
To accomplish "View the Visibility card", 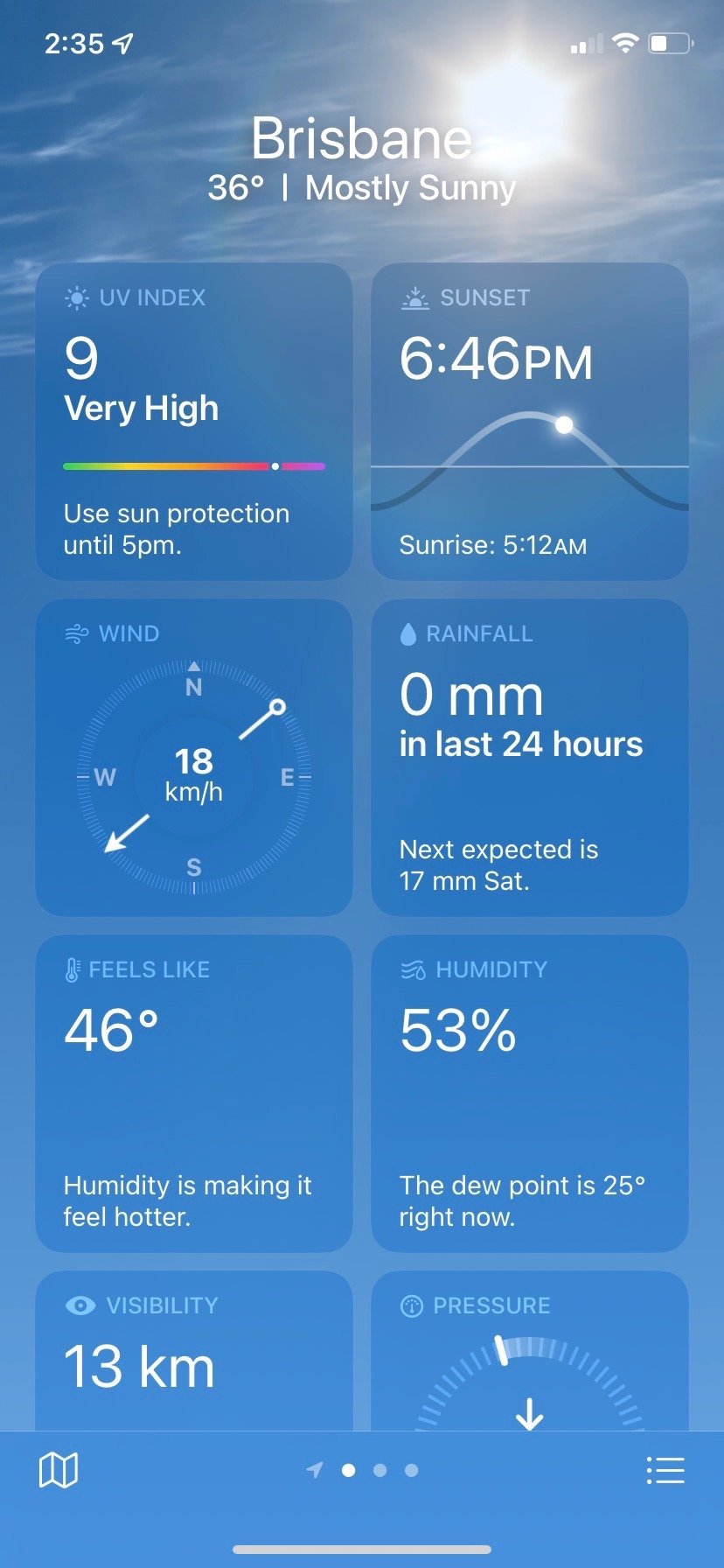I will click(194, 1352).
